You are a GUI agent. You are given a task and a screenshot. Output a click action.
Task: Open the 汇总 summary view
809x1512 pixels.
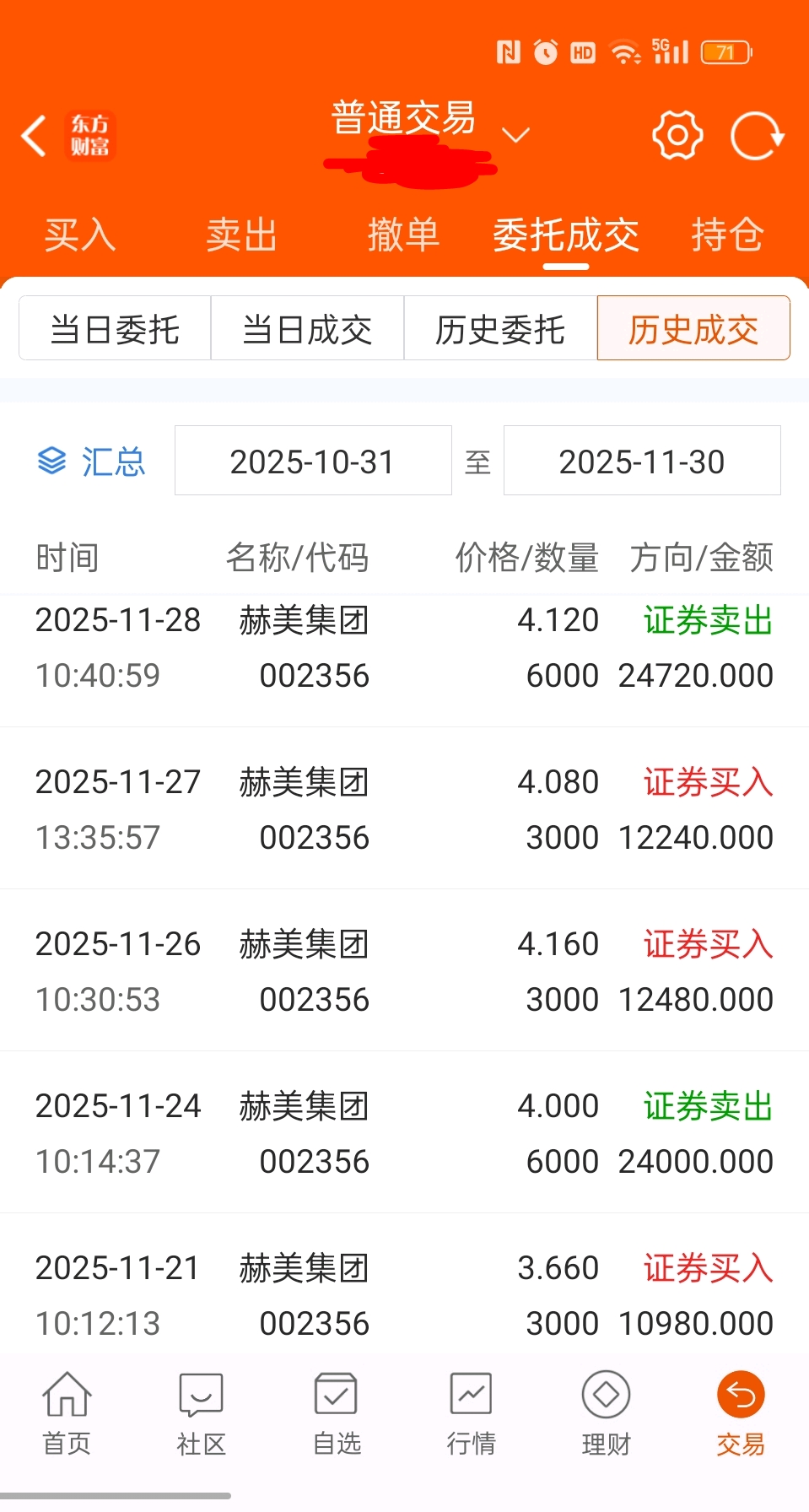click(x=91, y=462)
